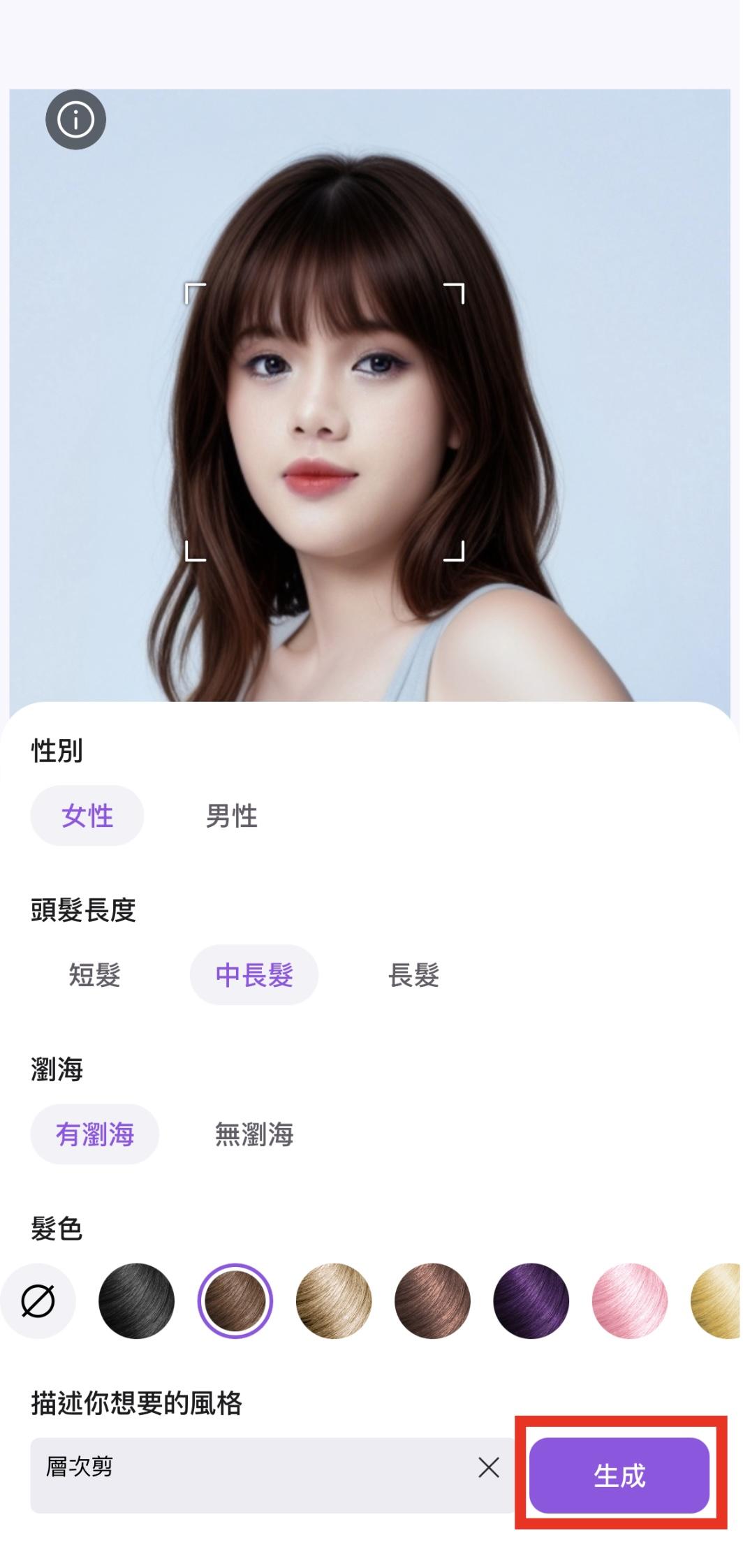
Task: Tap the 生成 button to generate
Action: 619,1475
